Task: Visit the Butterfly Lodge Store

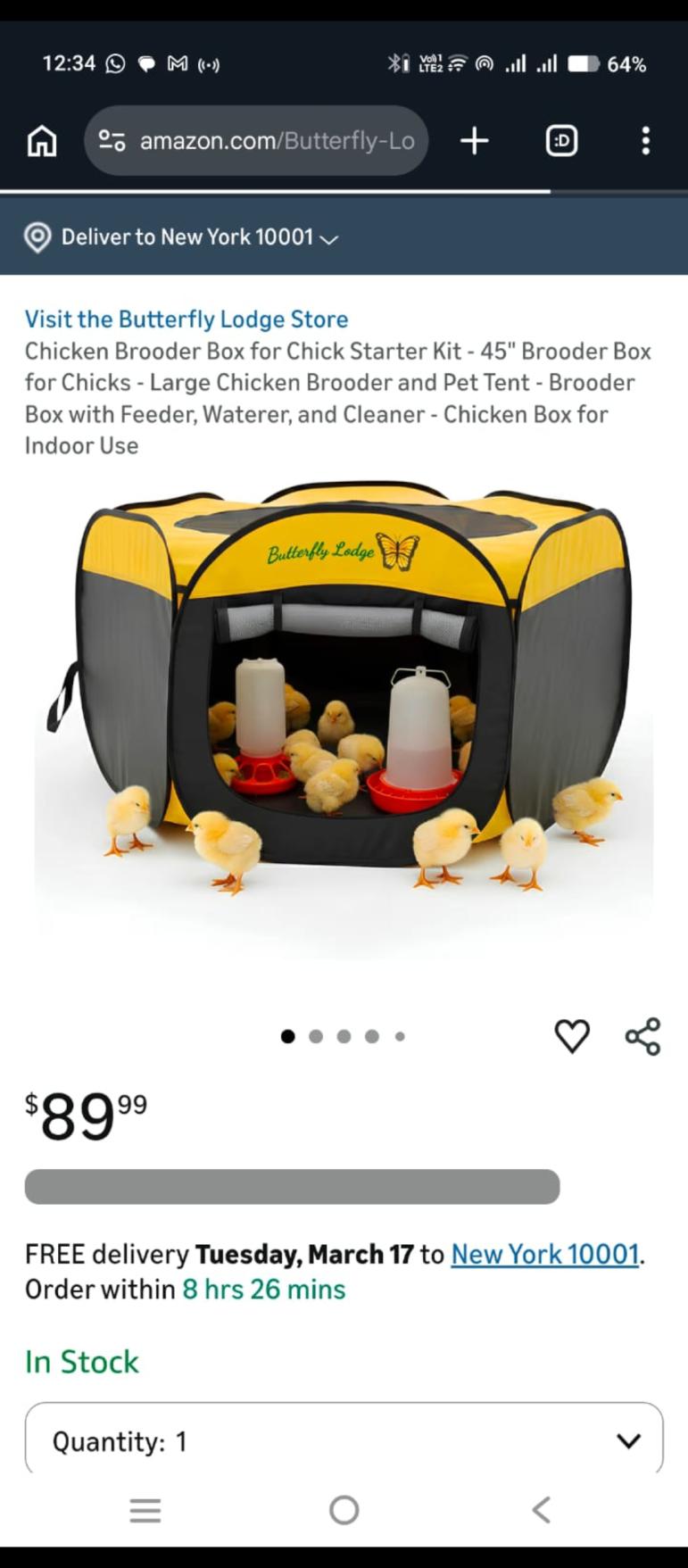Action: pyautogui.click(x=187, y=319)
